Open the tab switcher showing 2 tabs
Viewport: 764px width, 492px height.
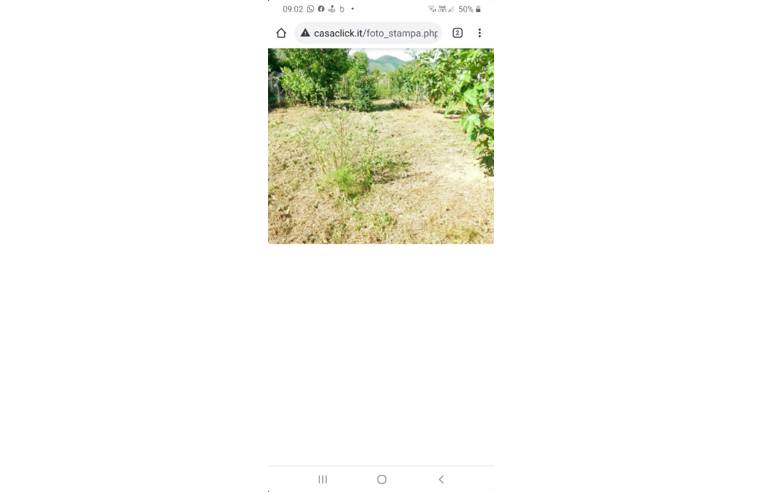coord(457,33)
